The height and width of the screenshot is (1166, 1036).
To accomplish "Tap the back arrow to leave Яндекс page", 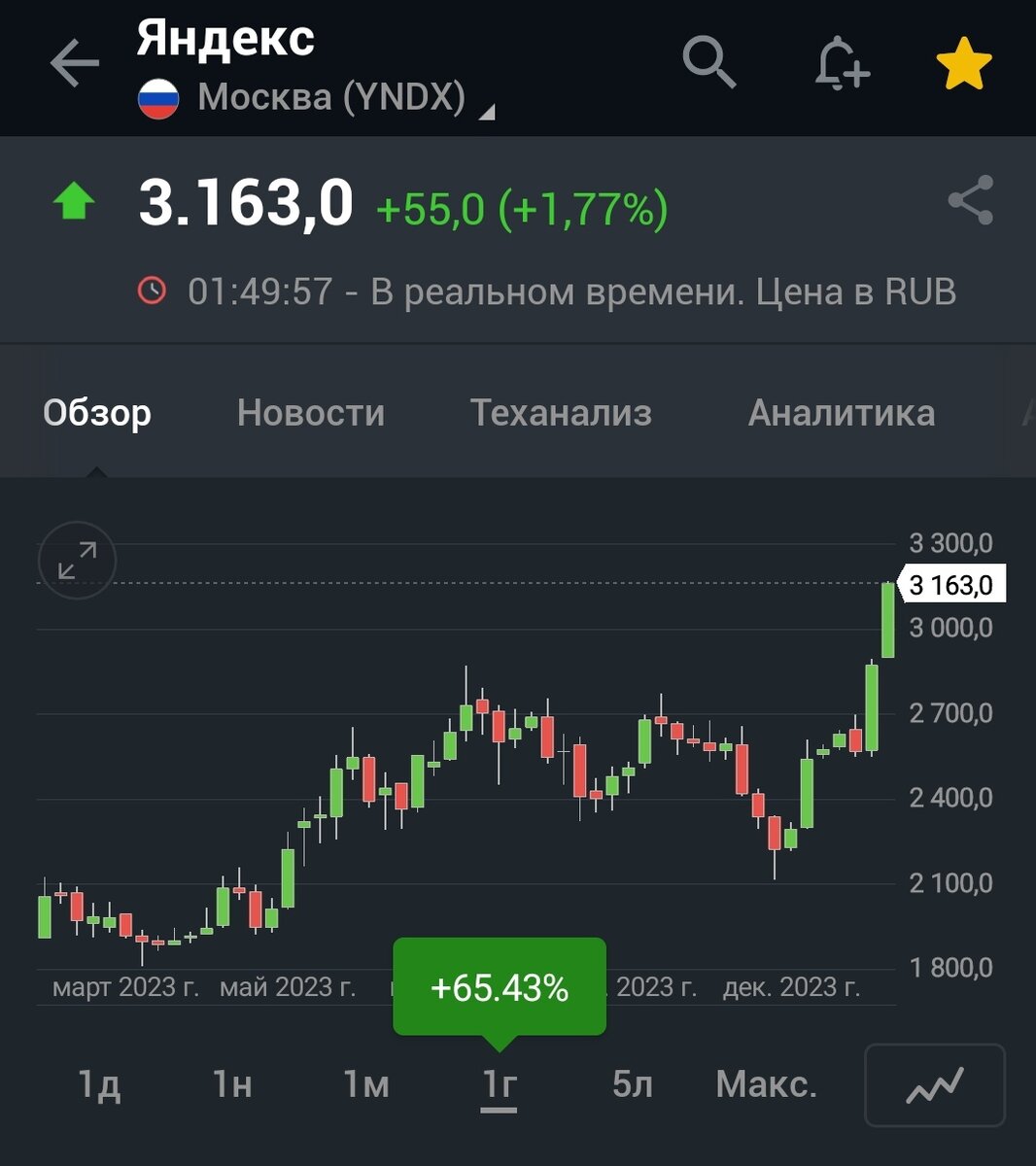I will pos(73,62).
